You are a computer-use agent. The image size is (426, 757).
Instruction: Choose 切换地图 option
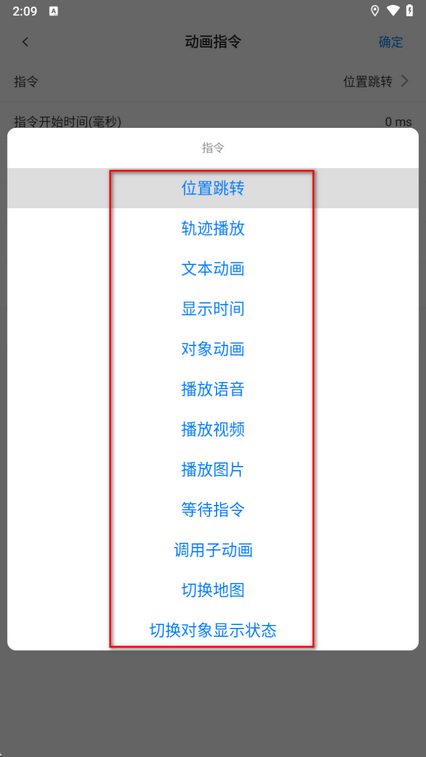pyautogui.click(x=213, y=590)
